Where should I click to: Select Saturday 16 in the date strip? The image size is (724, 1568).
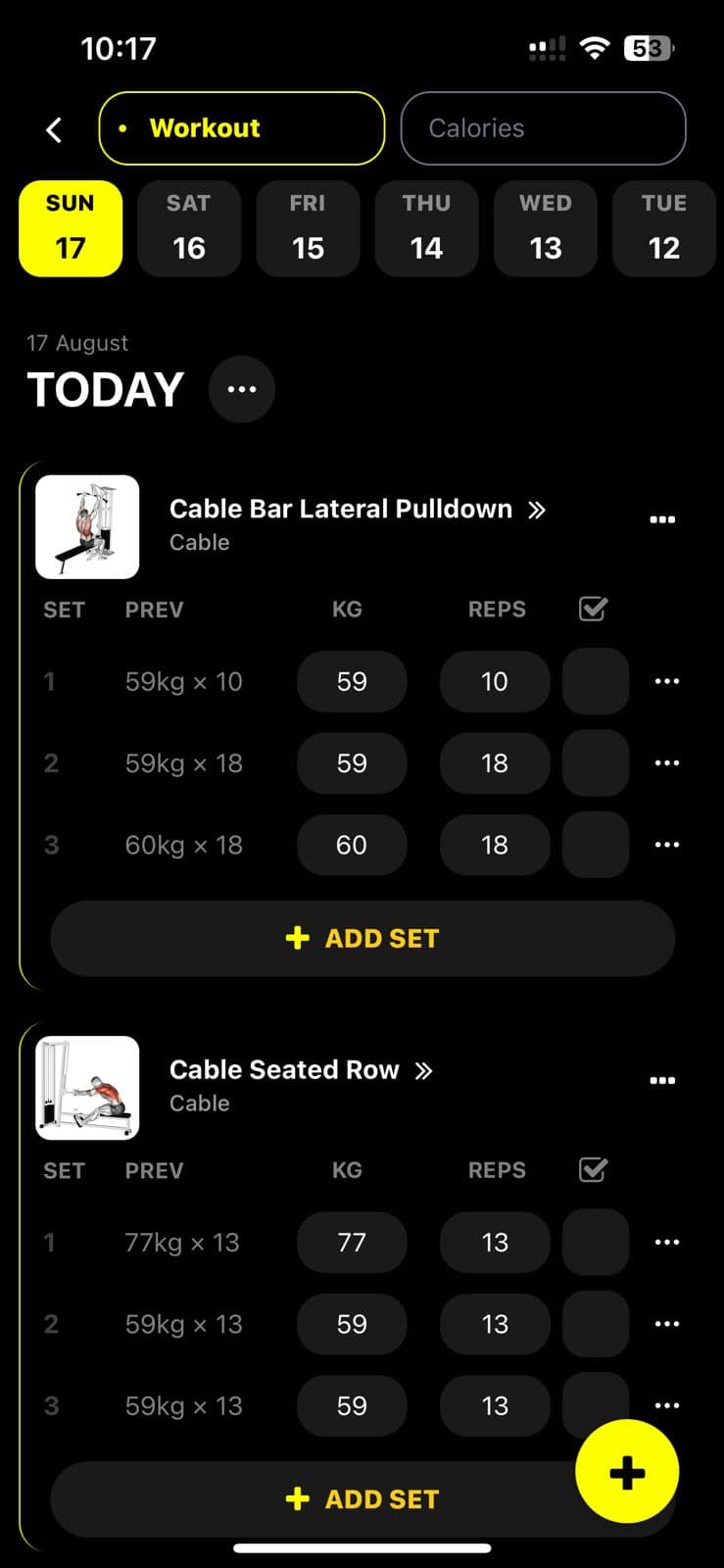pyautogui.click(x=189, y=228)
